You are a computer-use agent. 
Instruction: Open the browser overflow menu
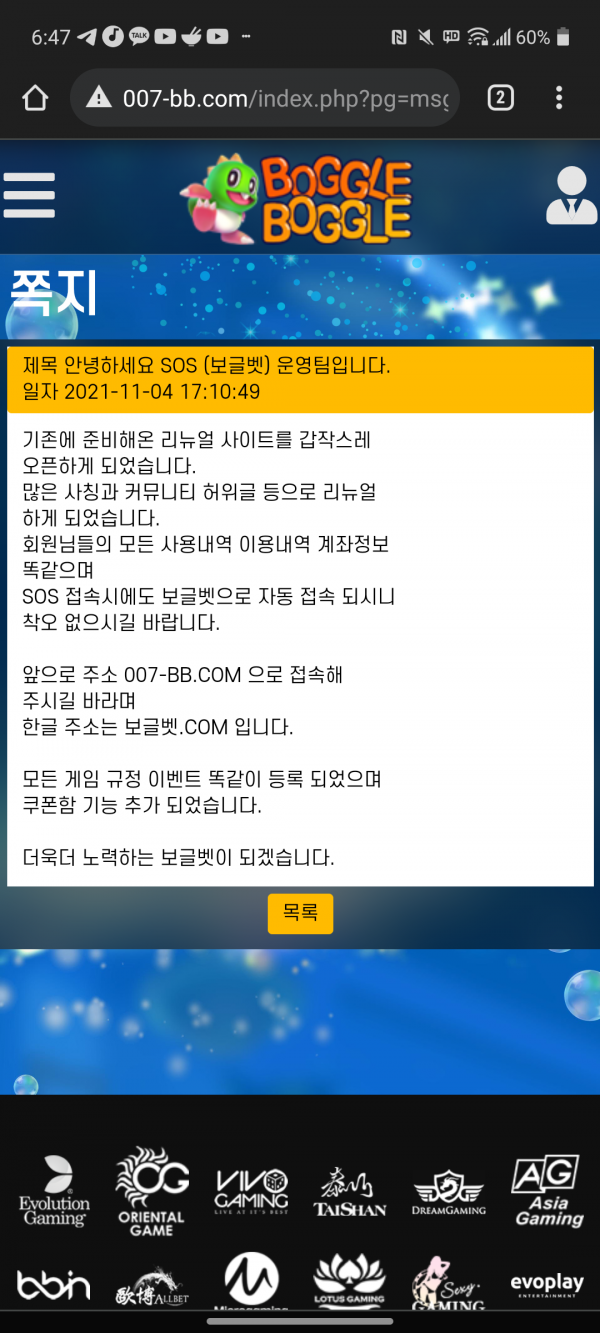559,97
